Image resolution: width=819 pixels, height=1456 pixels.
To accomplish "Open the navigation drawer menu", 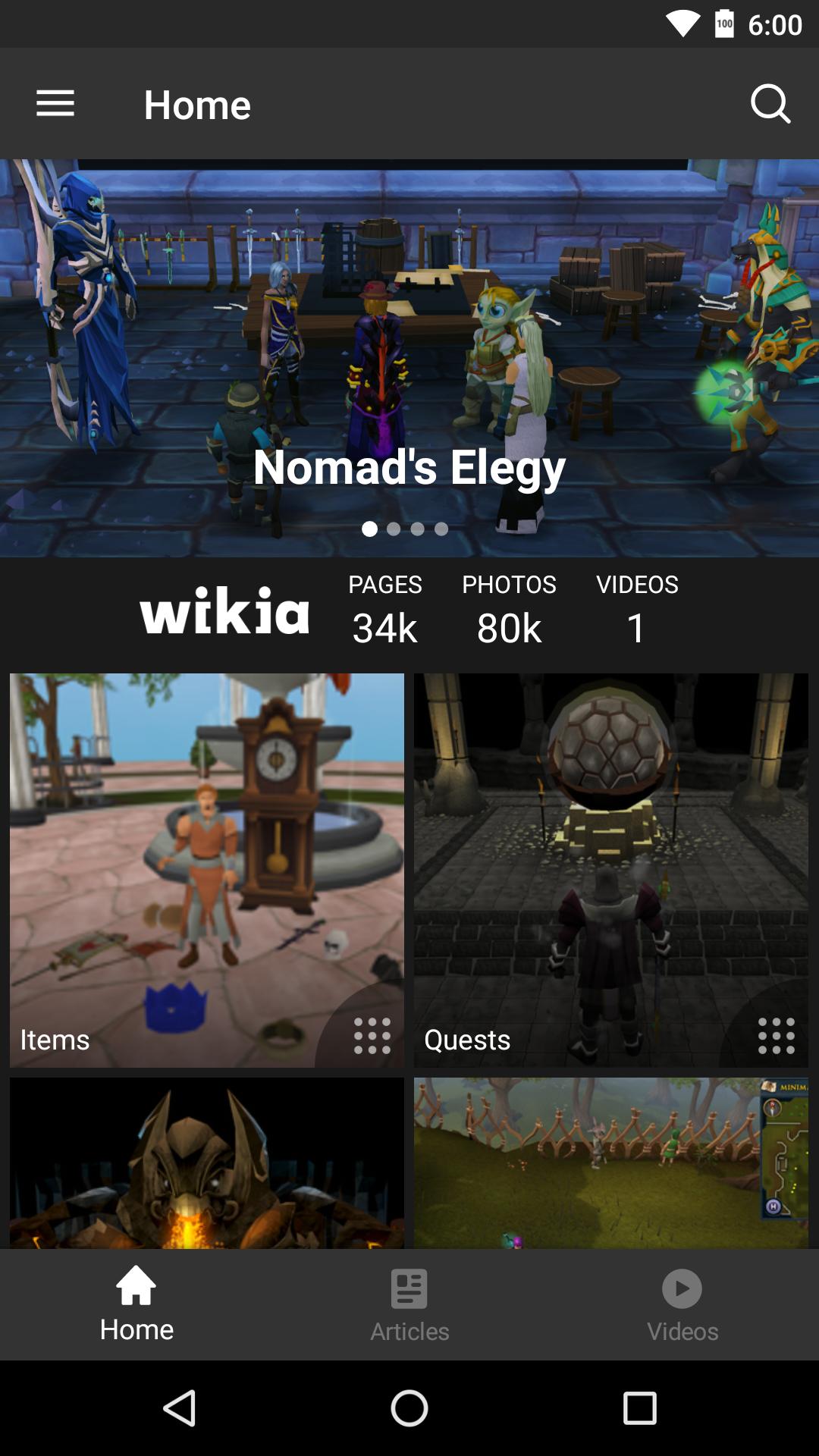I will pos(55,103).
